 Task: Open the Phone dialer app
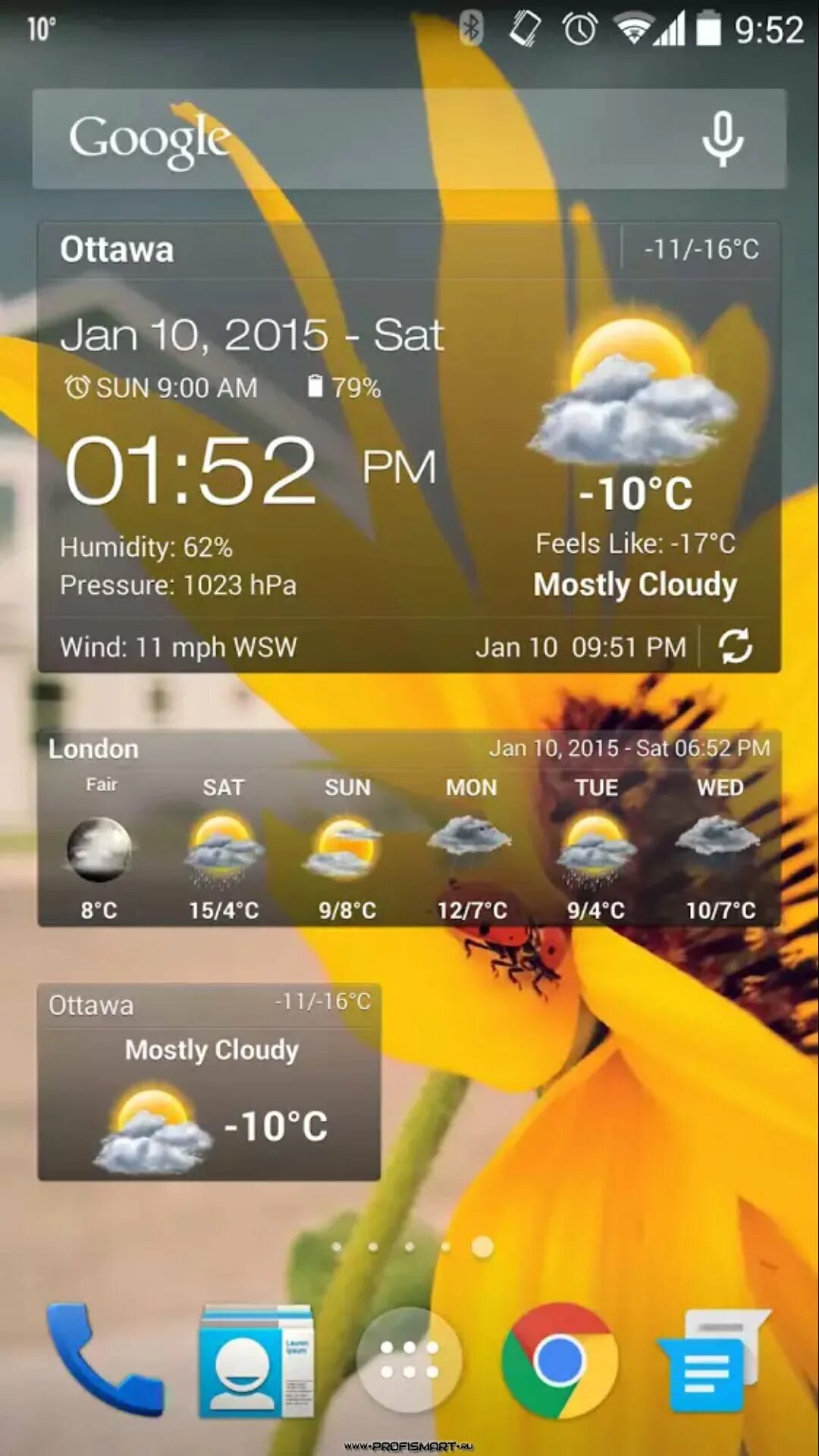(x=104, y=1360)
